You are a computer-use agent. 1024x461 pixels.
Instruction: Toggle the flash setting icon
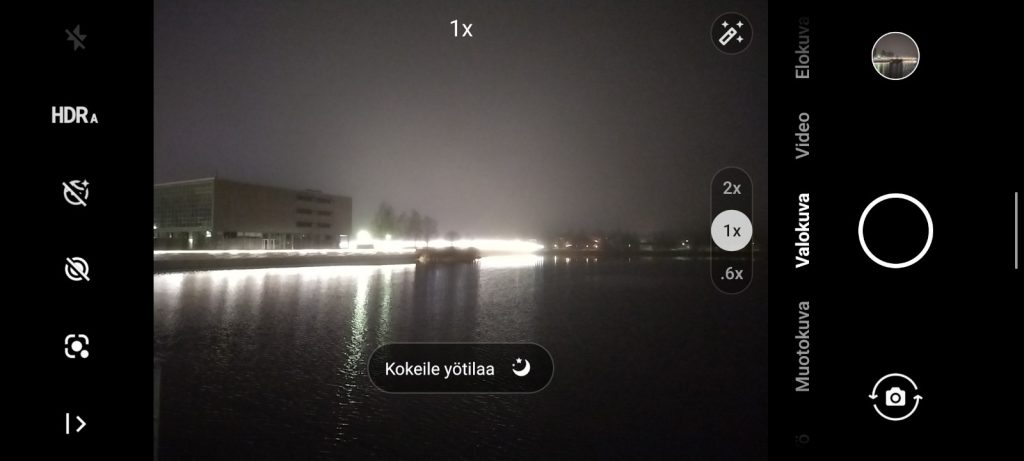[x=76, y=38]
